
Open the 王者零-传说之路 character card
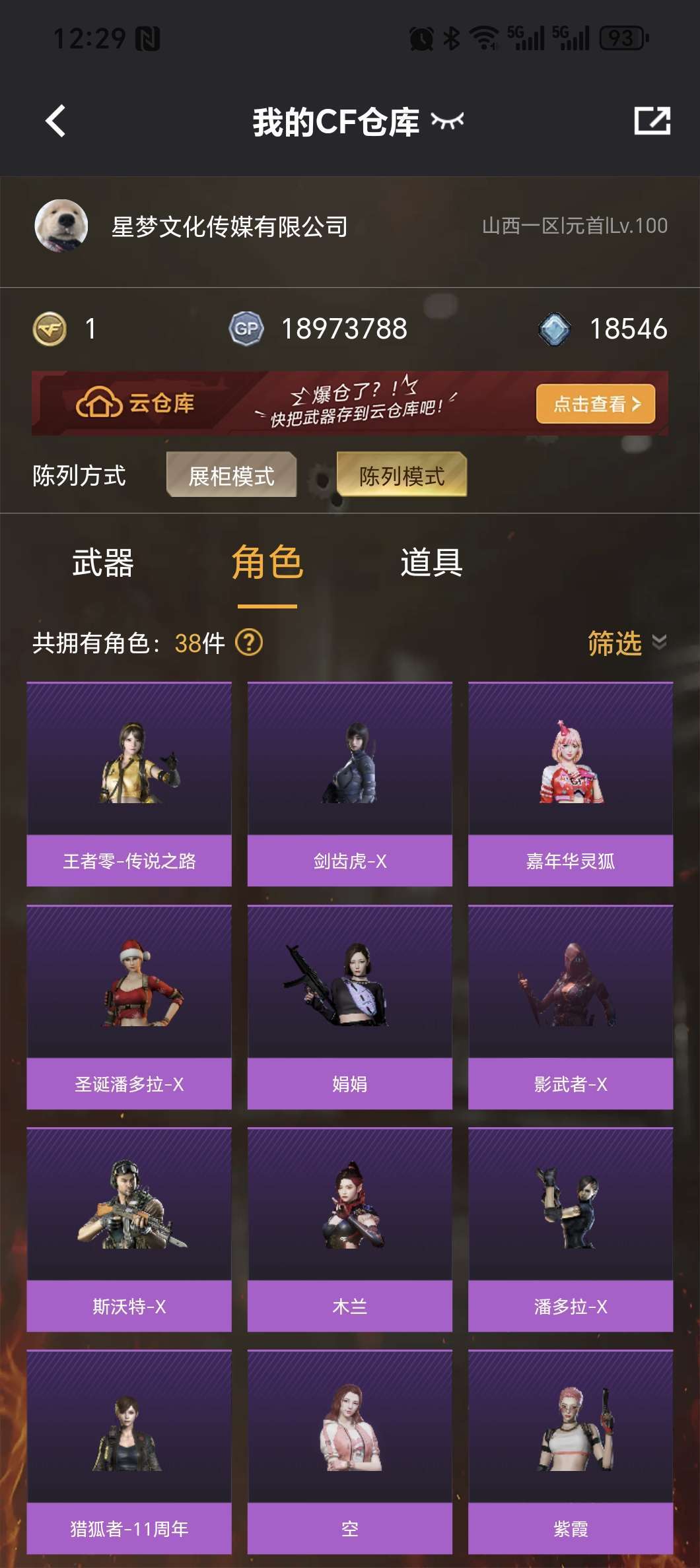coord(129,784)
